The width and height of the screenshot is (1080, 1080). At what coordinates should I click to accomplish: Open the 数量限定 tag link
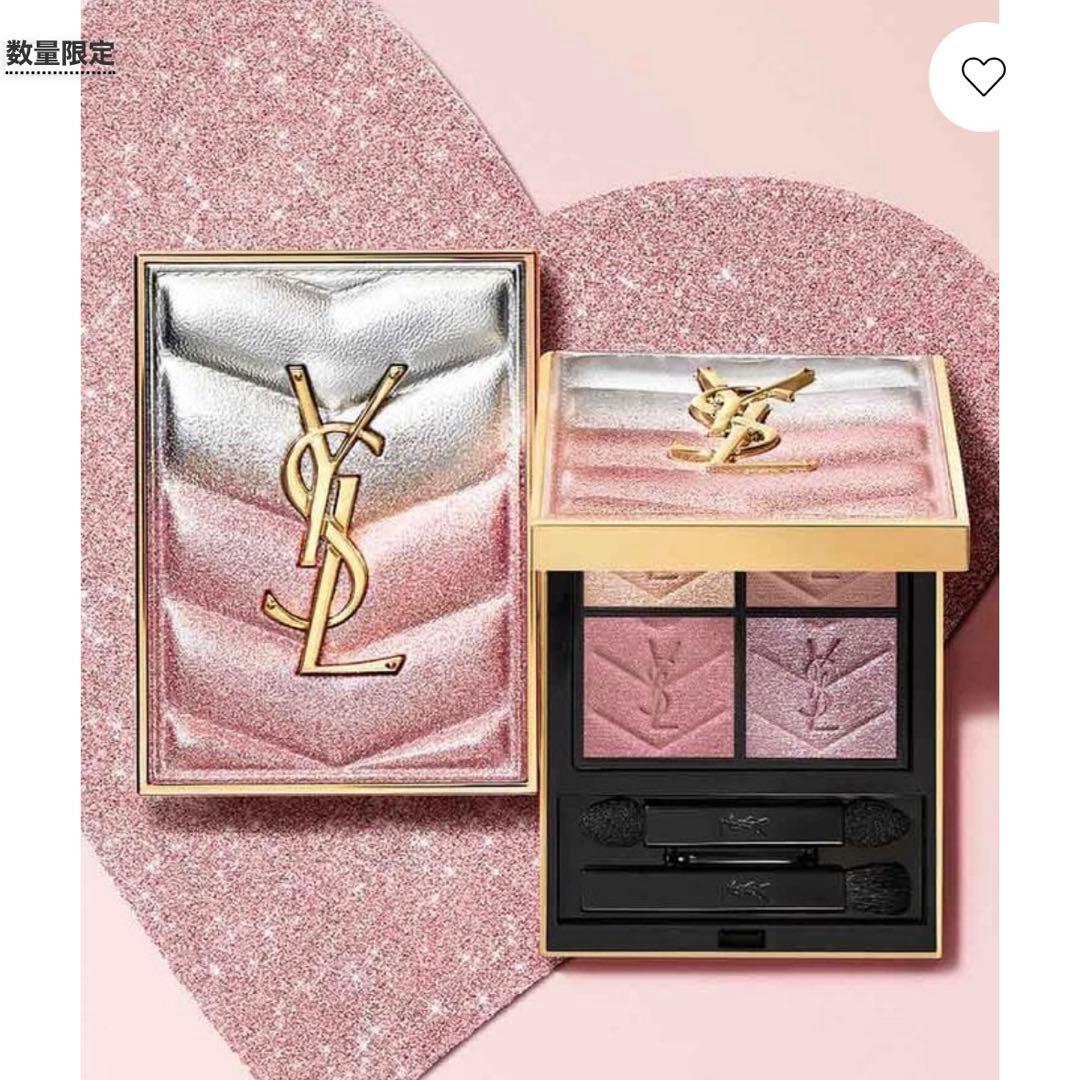[x=61, y=54]
